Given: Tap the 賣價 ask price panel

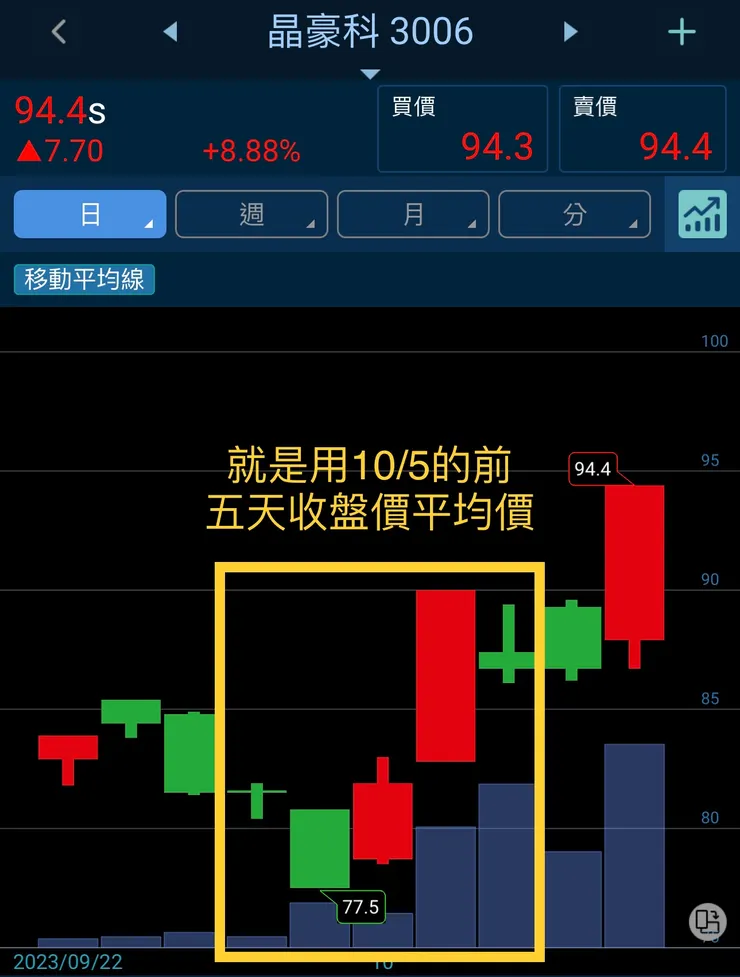Looking at the screenshot, I should 643,128.
